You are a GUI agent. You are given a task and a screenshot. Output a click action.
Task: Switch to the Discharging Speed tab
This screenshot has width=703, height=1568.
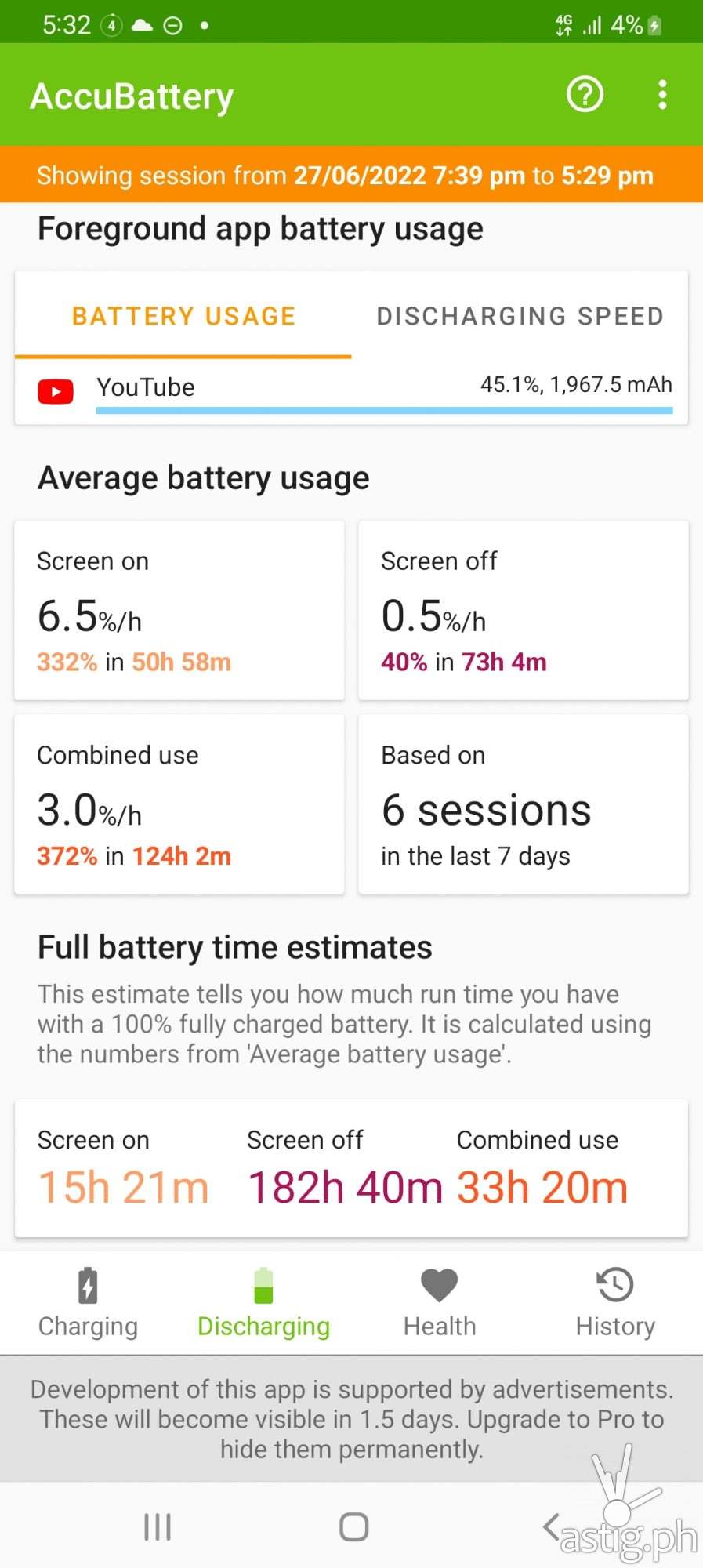(x=520, y=316)
